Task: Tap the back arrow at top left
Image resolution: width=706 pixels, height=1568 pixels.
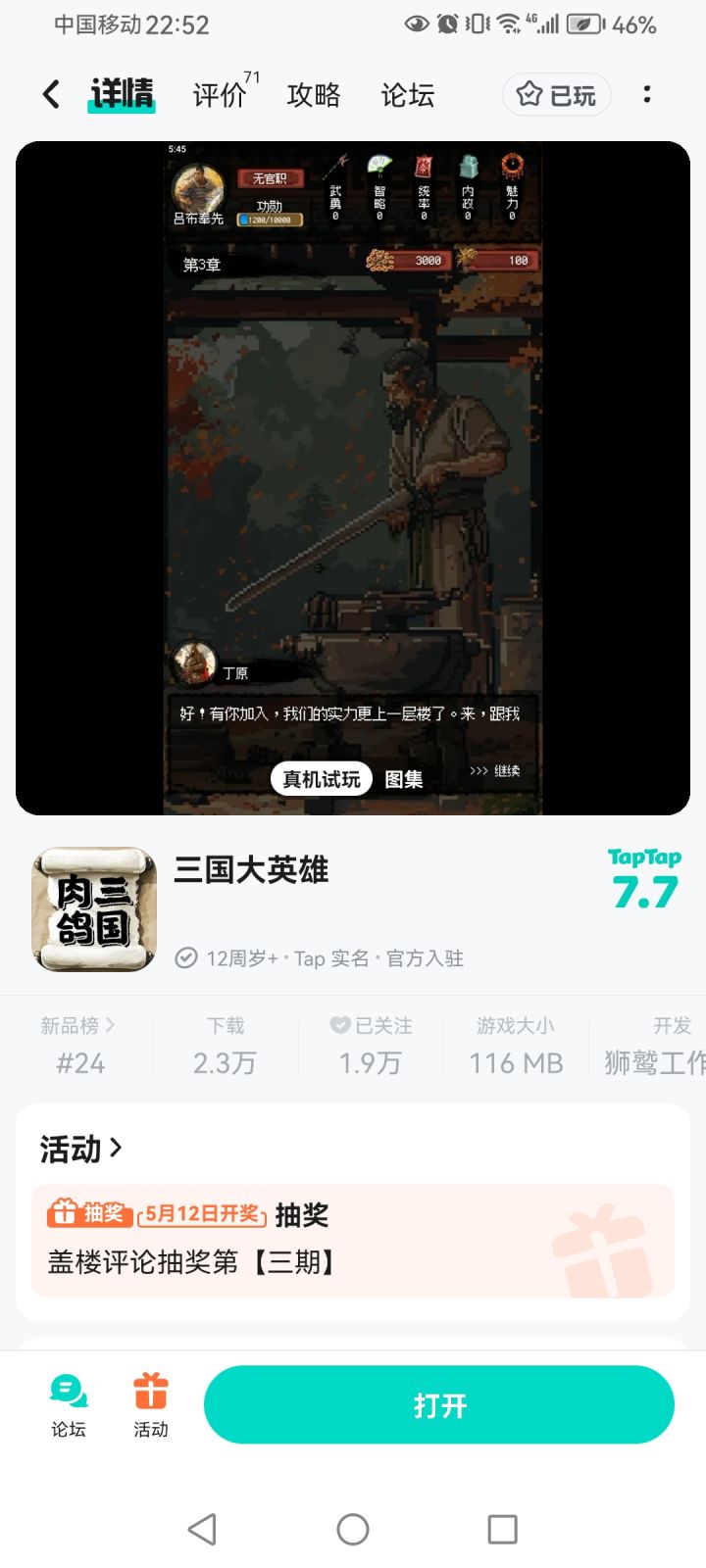Action: 49,93
